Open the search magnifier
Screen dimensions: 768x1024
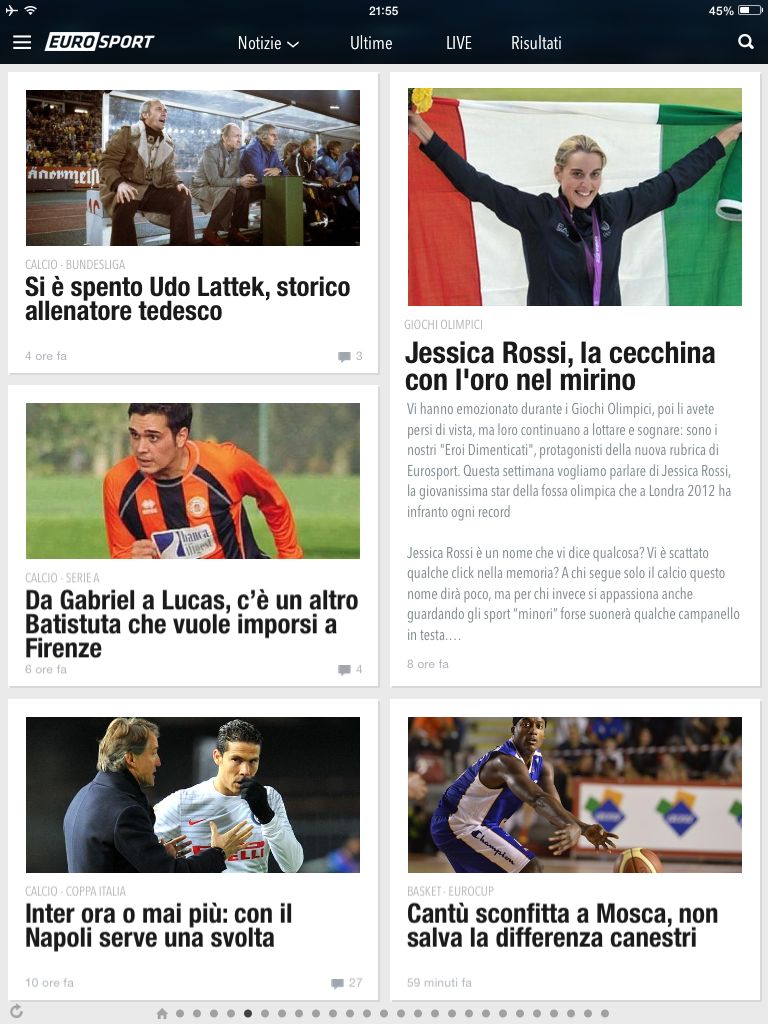pyautogui.click(x=745, y=42)
